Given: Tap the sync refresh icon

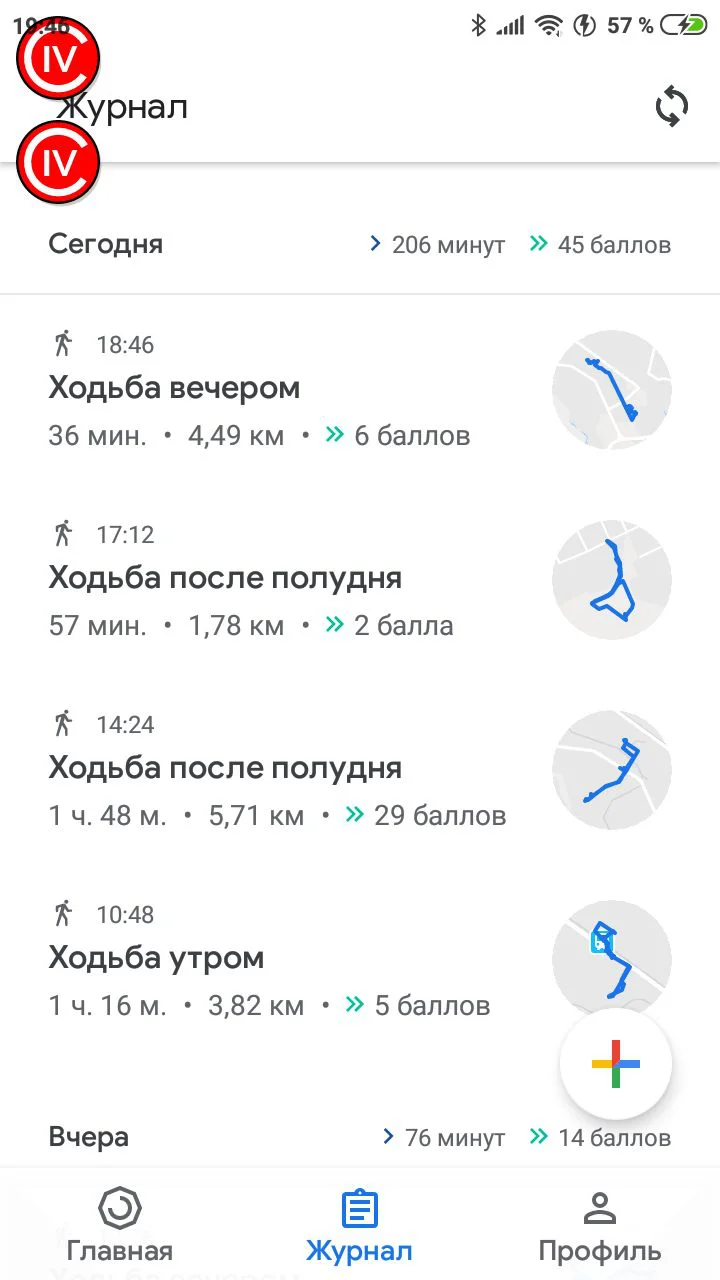Looking at the screenshot, I should (x=672, y=106).
